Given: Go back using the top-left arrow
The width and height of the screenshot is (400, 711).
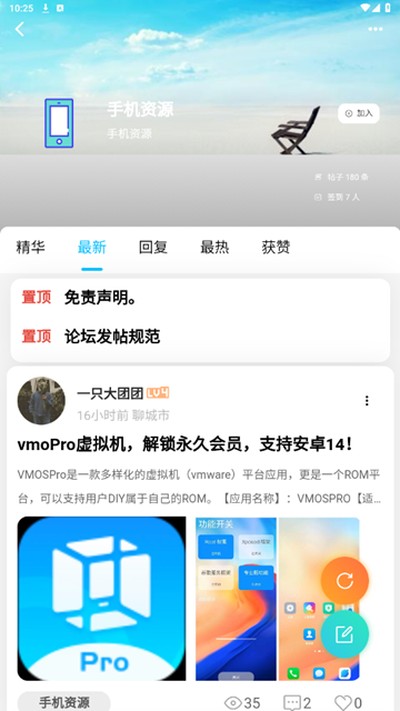Looking at the screenshot, I should pos(20,29).
